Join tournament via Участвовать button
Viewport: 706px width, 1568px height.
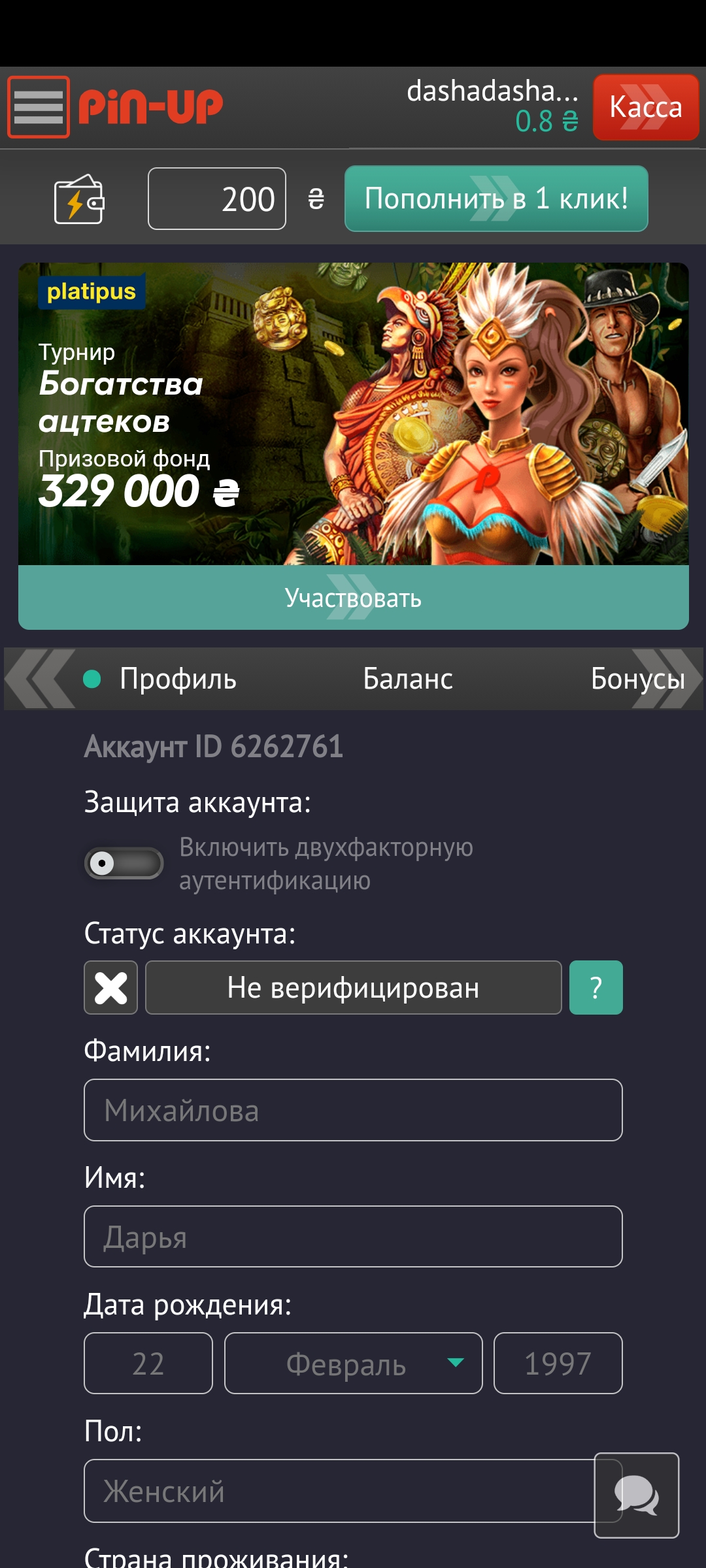353,598
